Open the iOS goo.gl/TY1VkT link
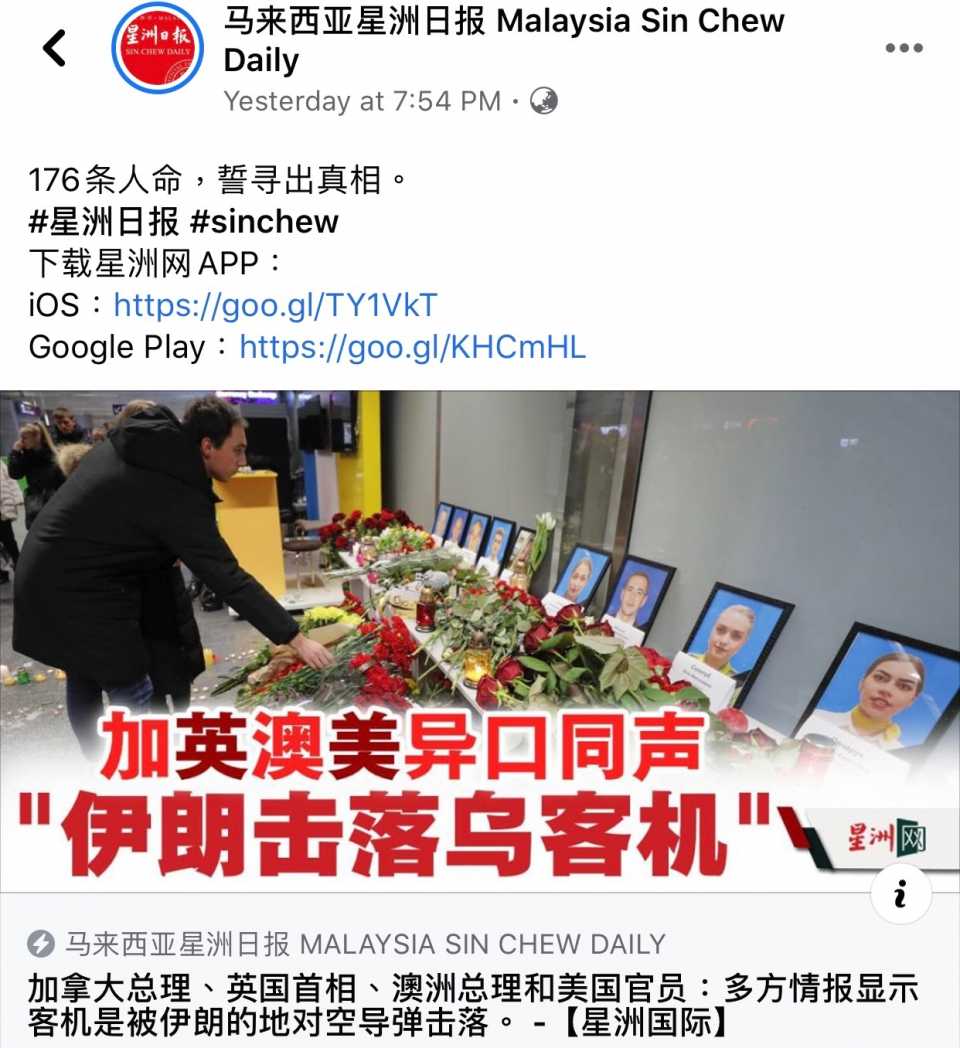The height and width of the screenshot is (1048, 960). point(275,305)
